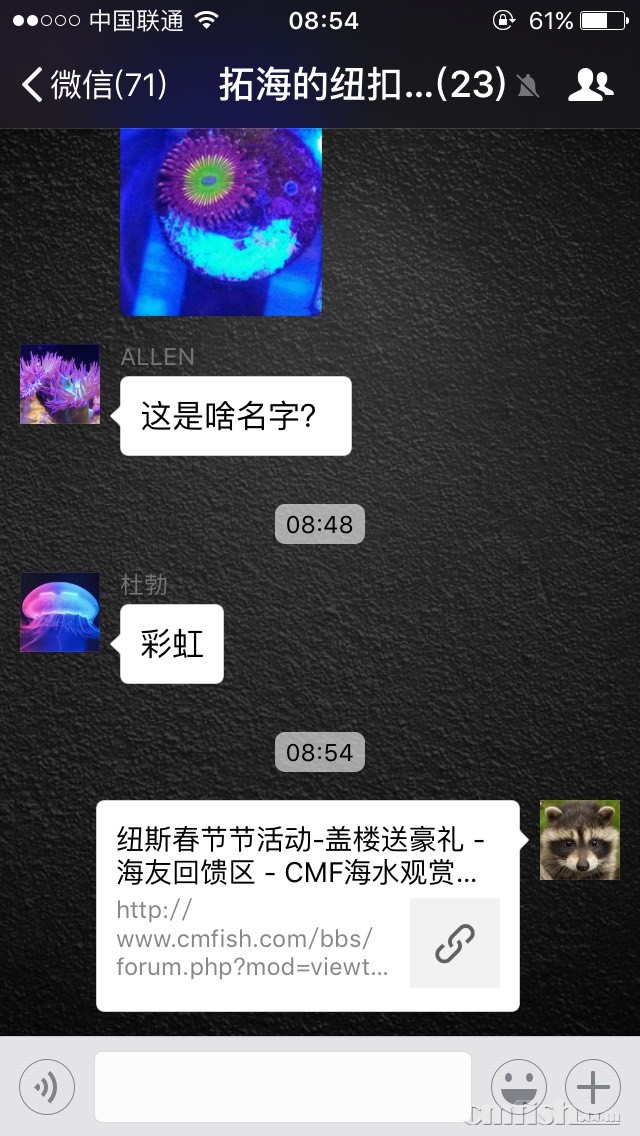The width and height of the screenshot is (640, 1136).
Task: Tap the raccoon avatar of the sender
Action: click(579, 840)
